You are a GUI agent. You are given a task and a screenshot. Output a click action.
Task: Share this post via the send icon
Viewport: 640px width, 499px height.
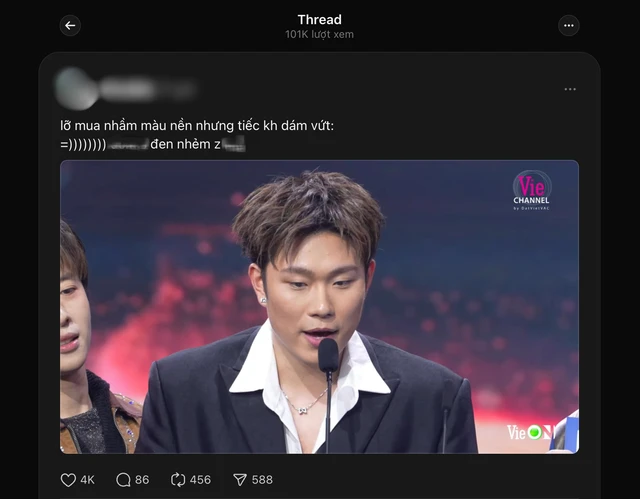pyautogui.click(x=239, y=480)
